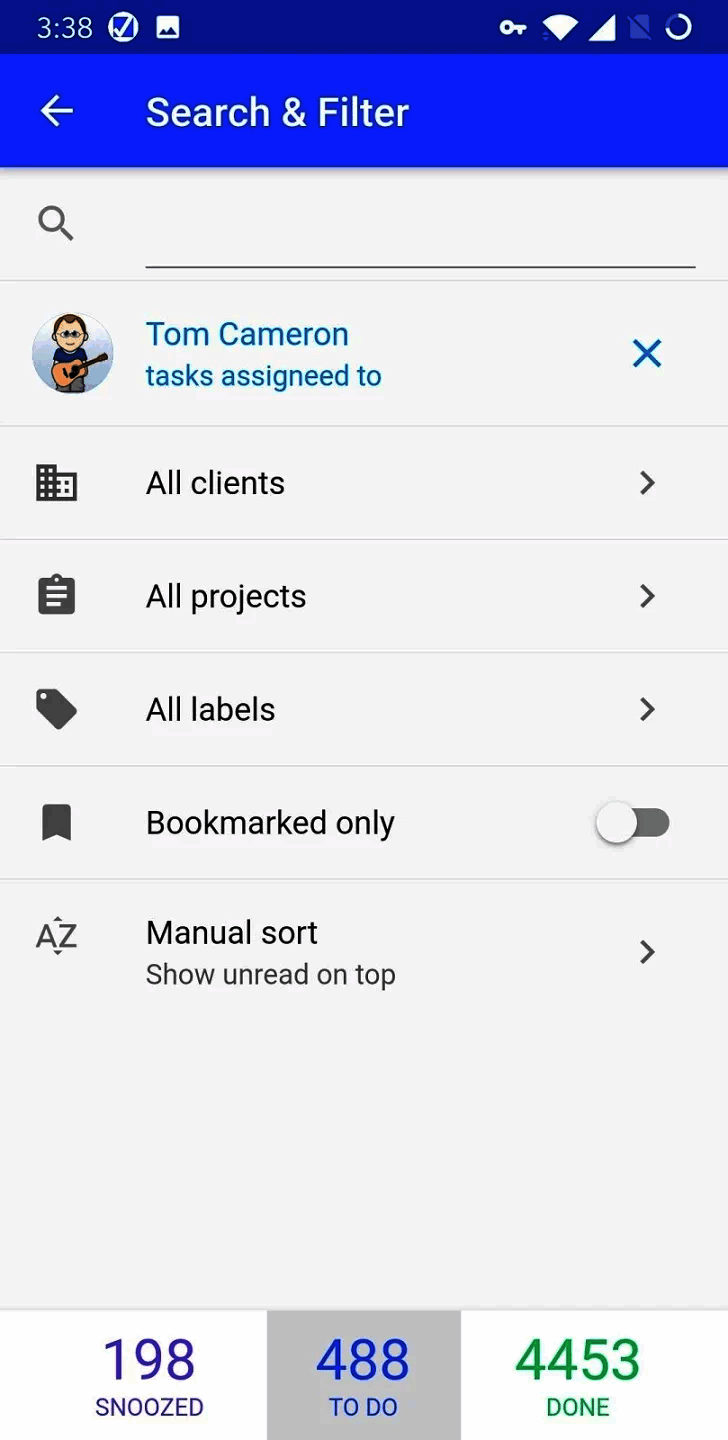728x1440 pixels.
Task: Show the To Do tasks tab
Action: point(363,1375)
